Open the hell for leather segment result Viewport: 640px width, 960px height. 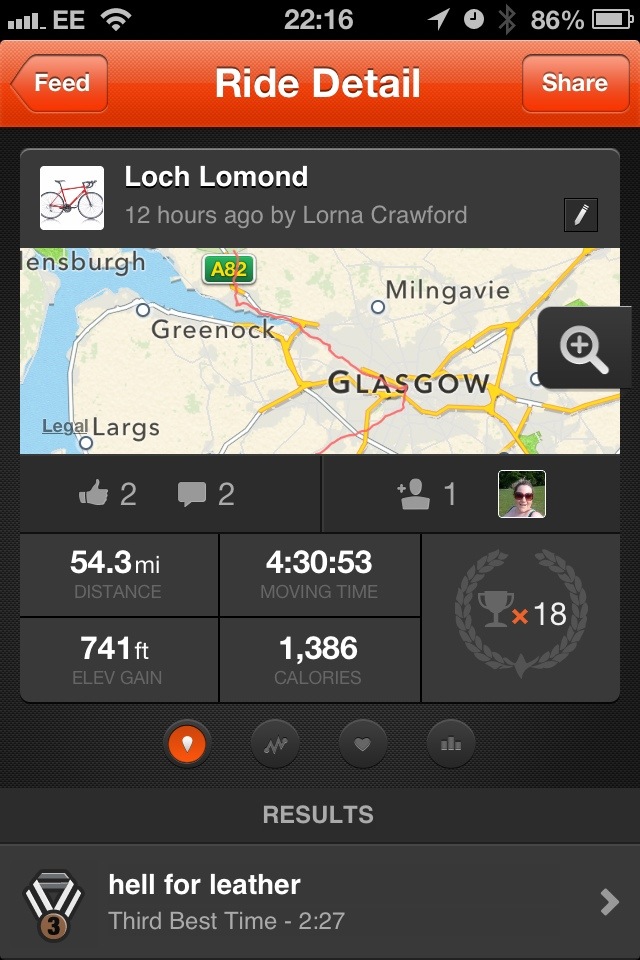click(320, 902)
